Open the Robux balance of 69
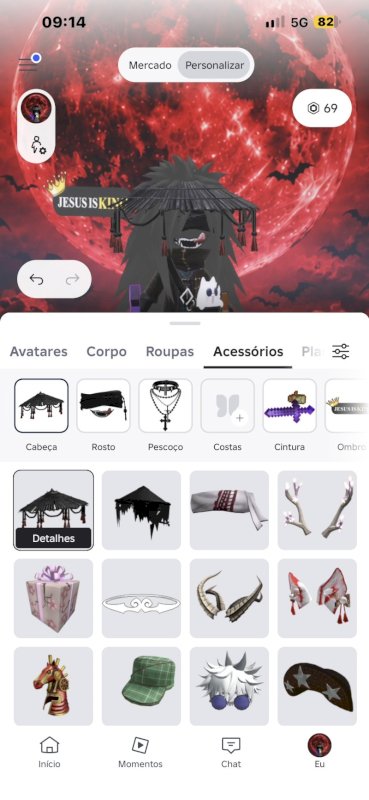Viewport: 369px width, 800px height. (x=322, y=108)
